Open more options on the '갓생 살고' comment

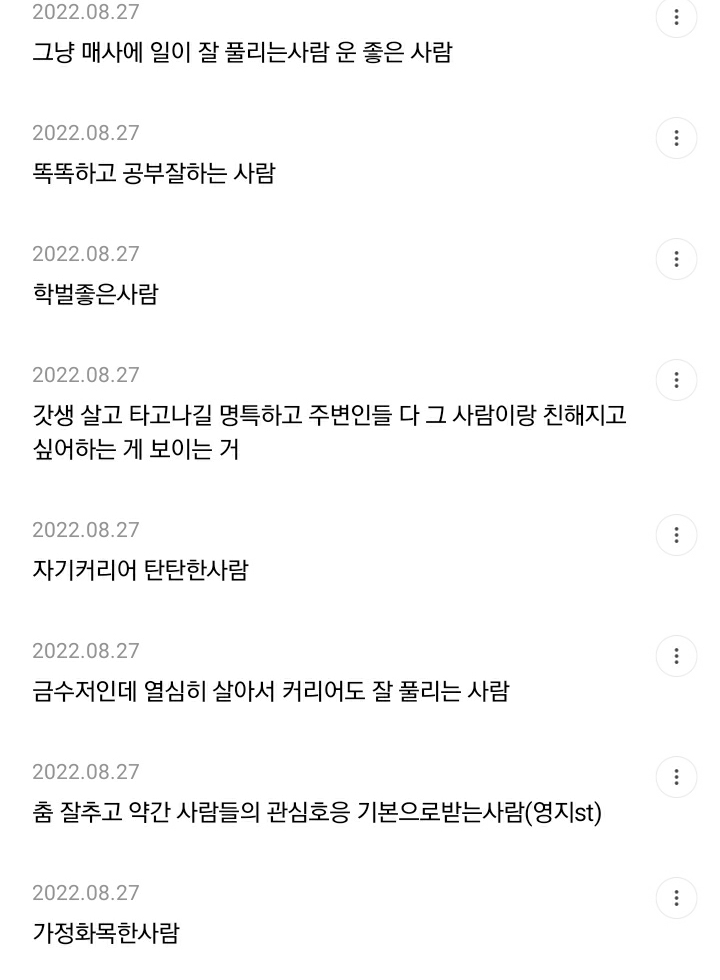pyautogui.click(x=676, y=380)
